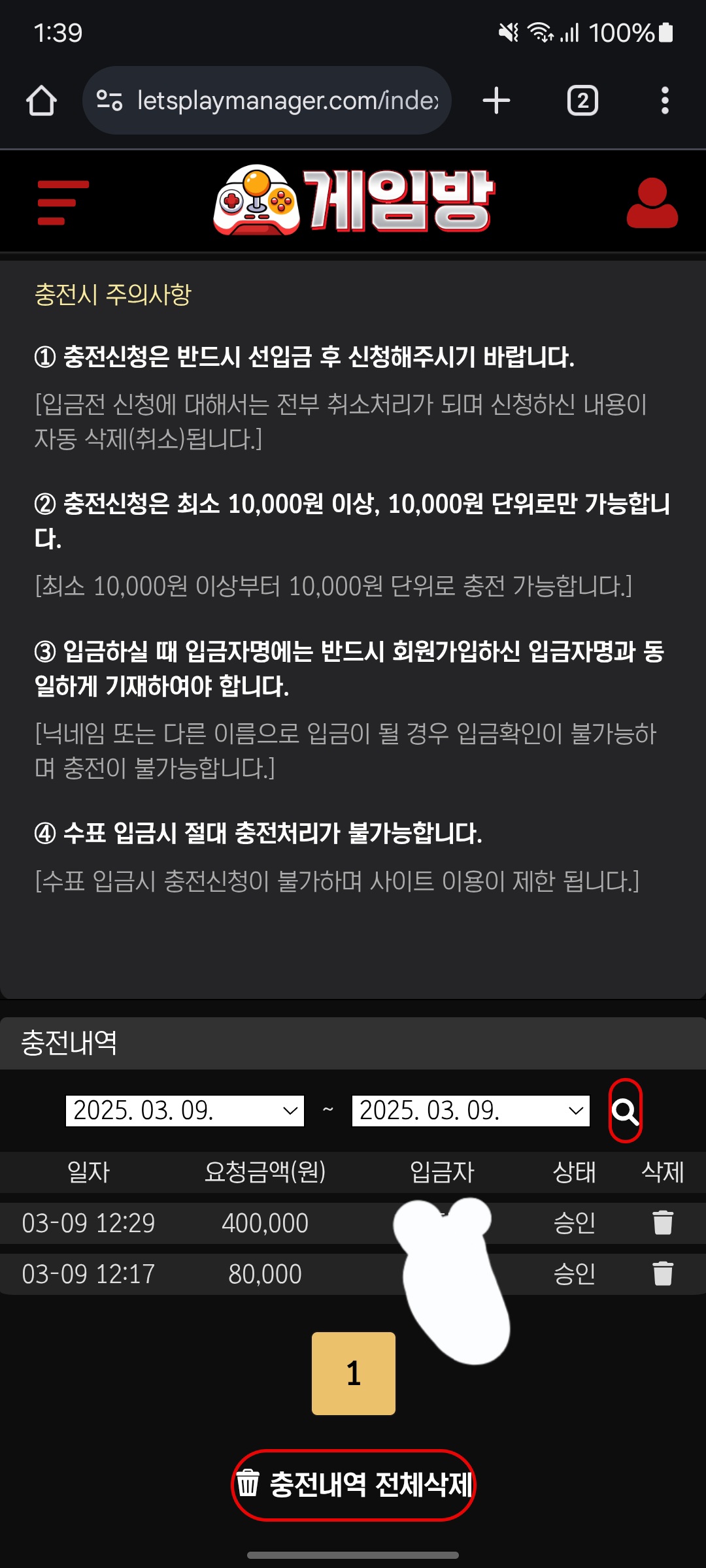Delete the 80,000 won charge record
This screenshot has width=706, height=1568.
tap(662, 1273)
